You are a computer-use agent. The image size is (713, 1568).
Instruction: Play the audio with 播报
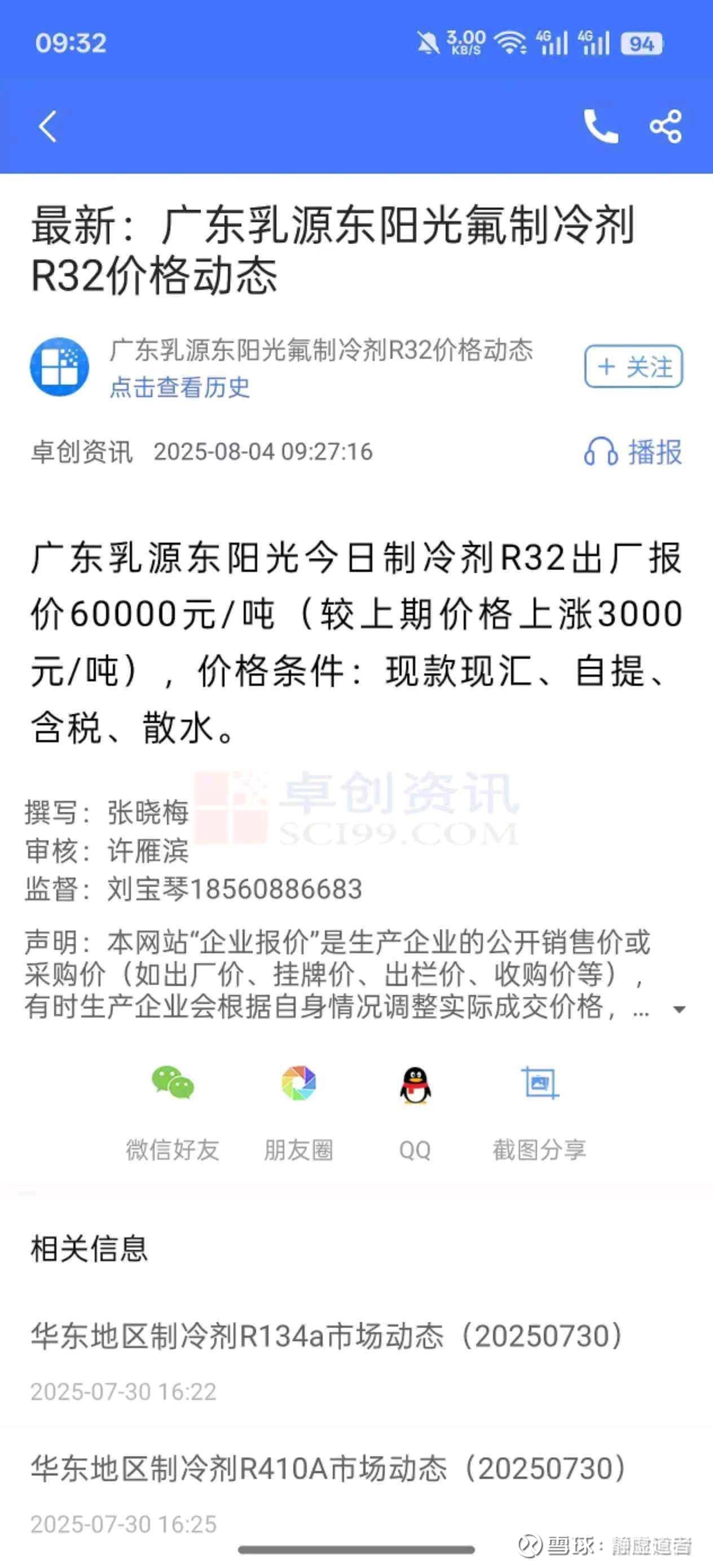click(633, 452)
